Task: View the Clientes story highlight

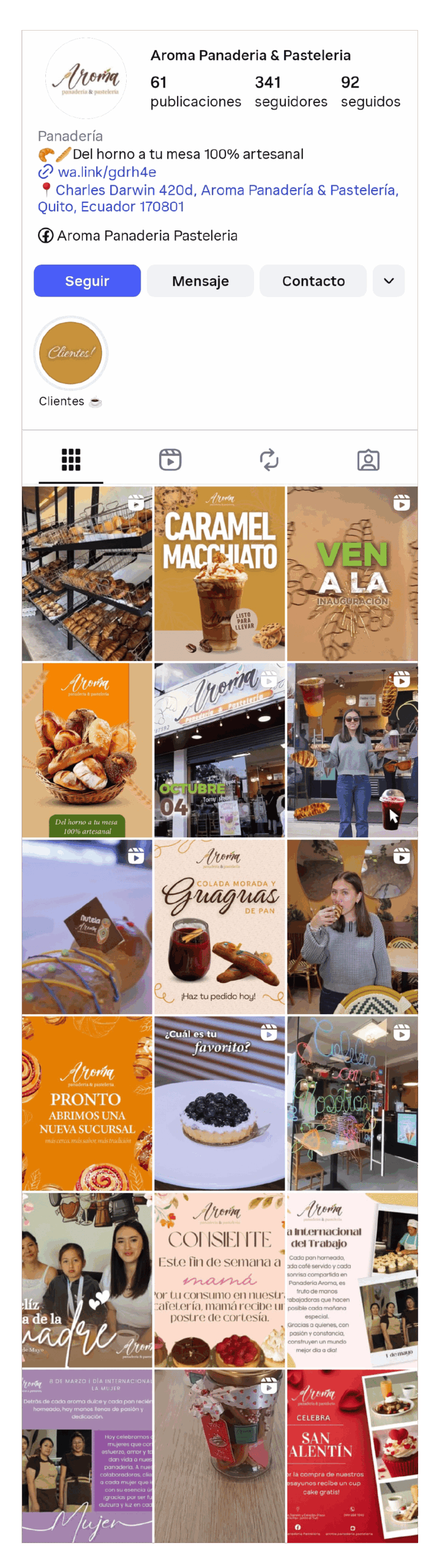Action: 71,353
